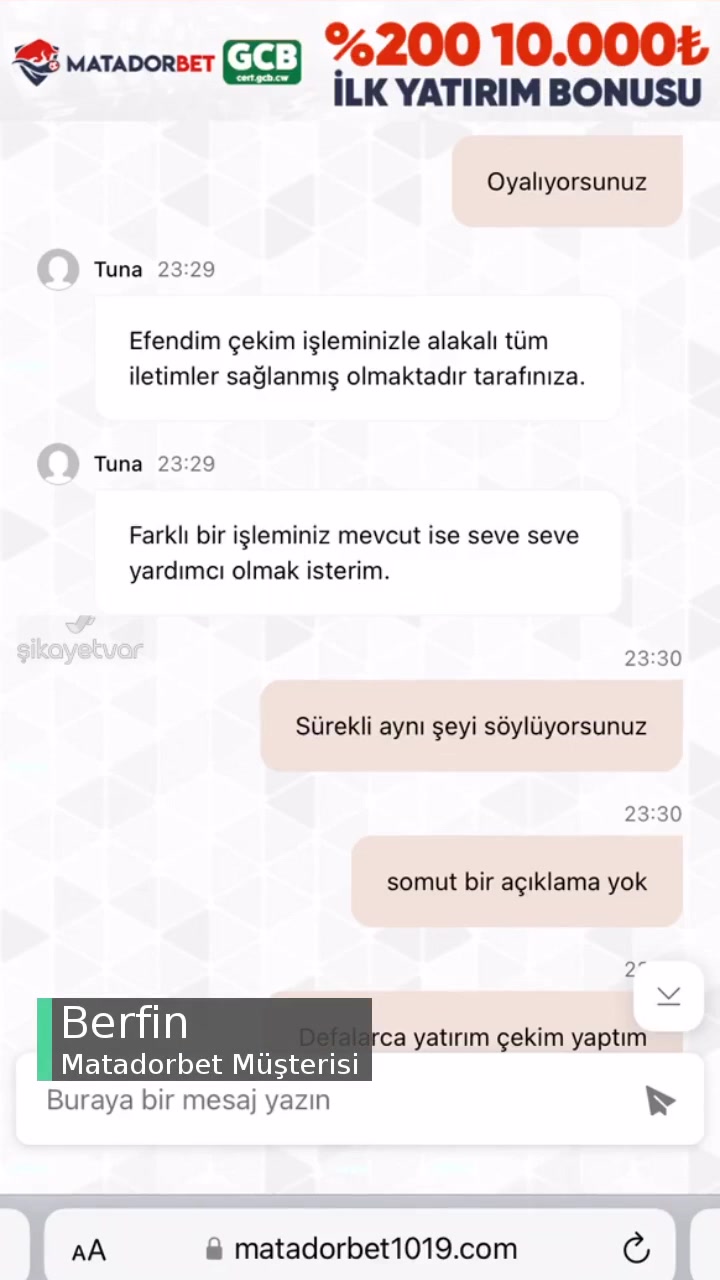Screen dimensions: 720x1280
Task: Click the Berfin customer name label
Action: pyautogui.click(x=124, y=1022)
